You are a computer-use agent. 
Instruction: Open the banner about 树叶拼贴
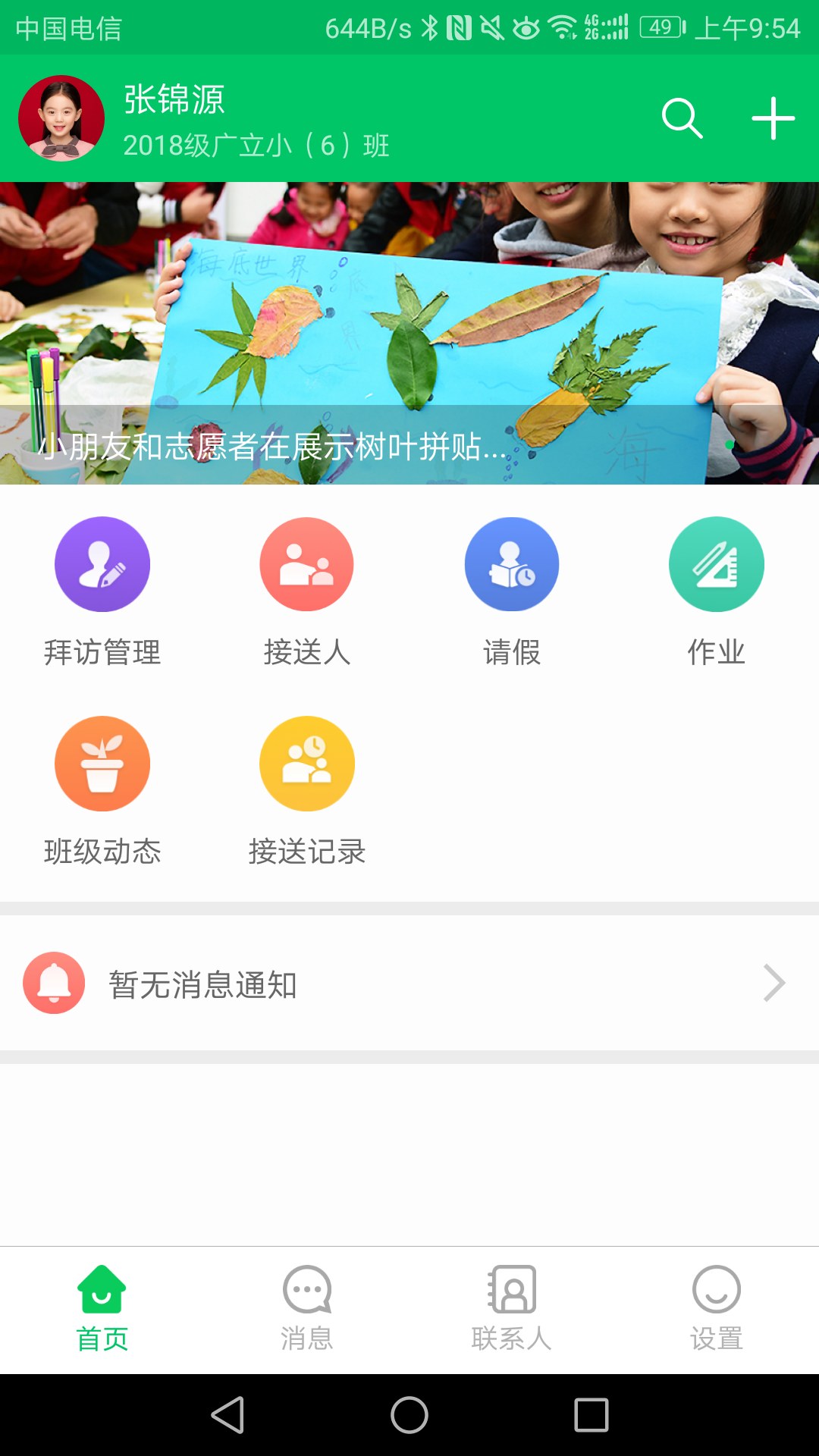click(409, 334)
